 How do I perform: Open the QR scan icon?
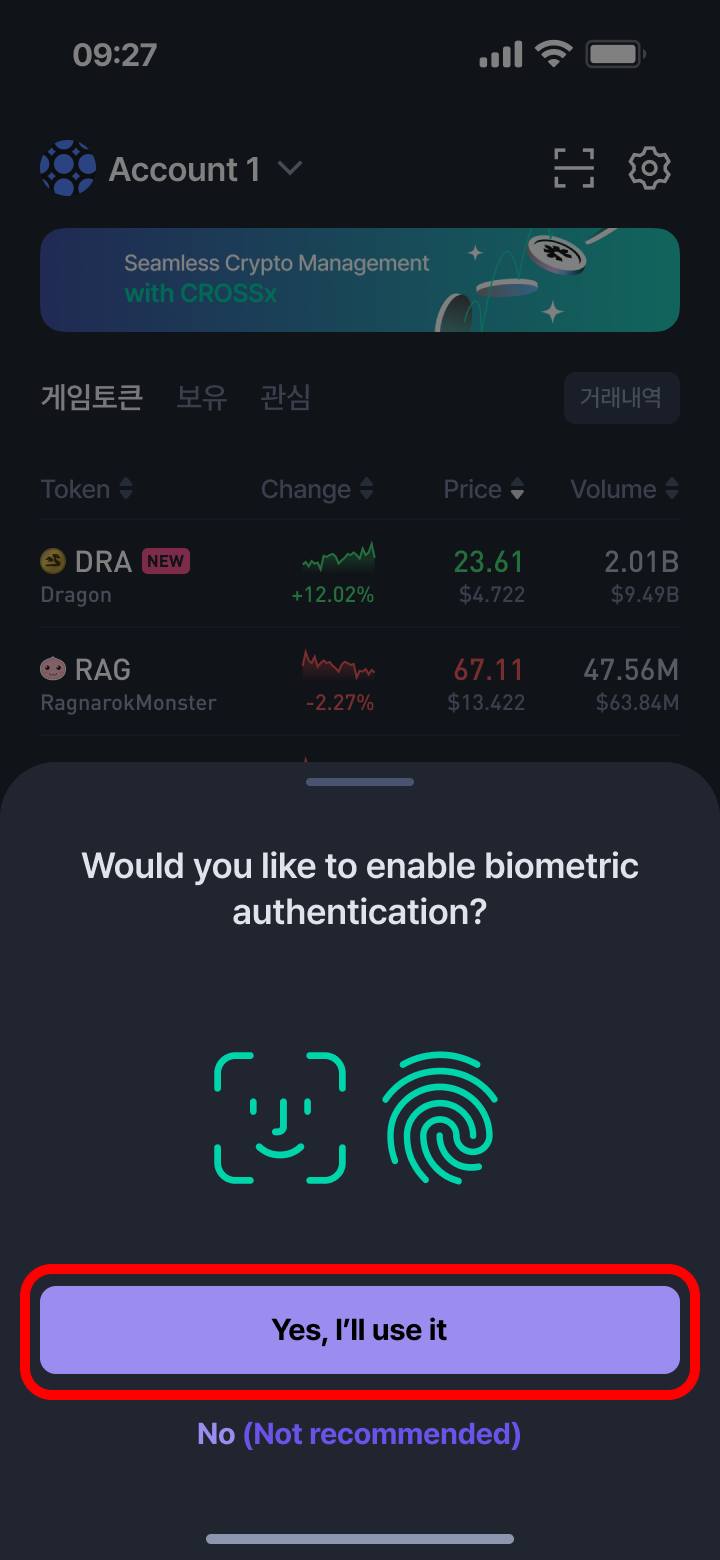(574, 168)
